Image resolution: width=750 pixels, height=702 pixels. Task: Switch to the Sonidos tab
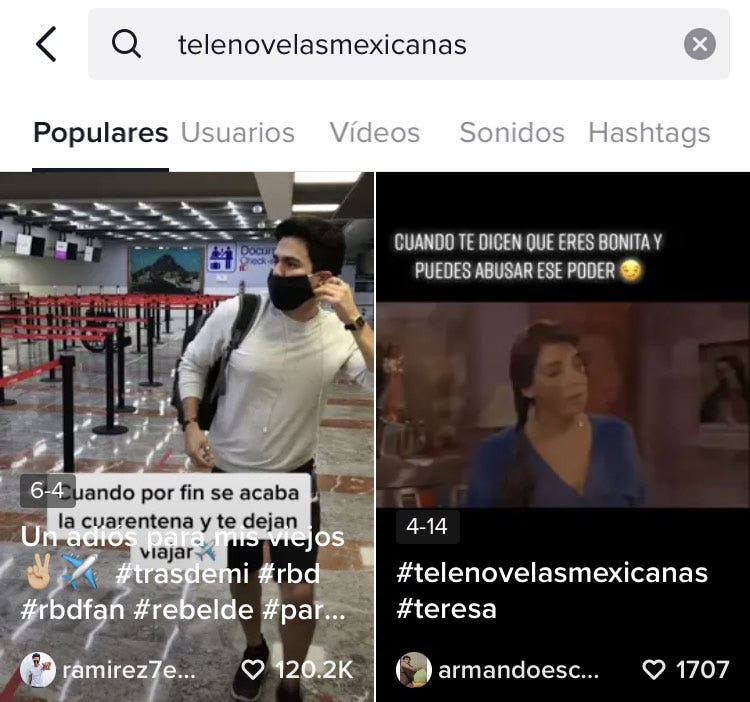[511, 133]
